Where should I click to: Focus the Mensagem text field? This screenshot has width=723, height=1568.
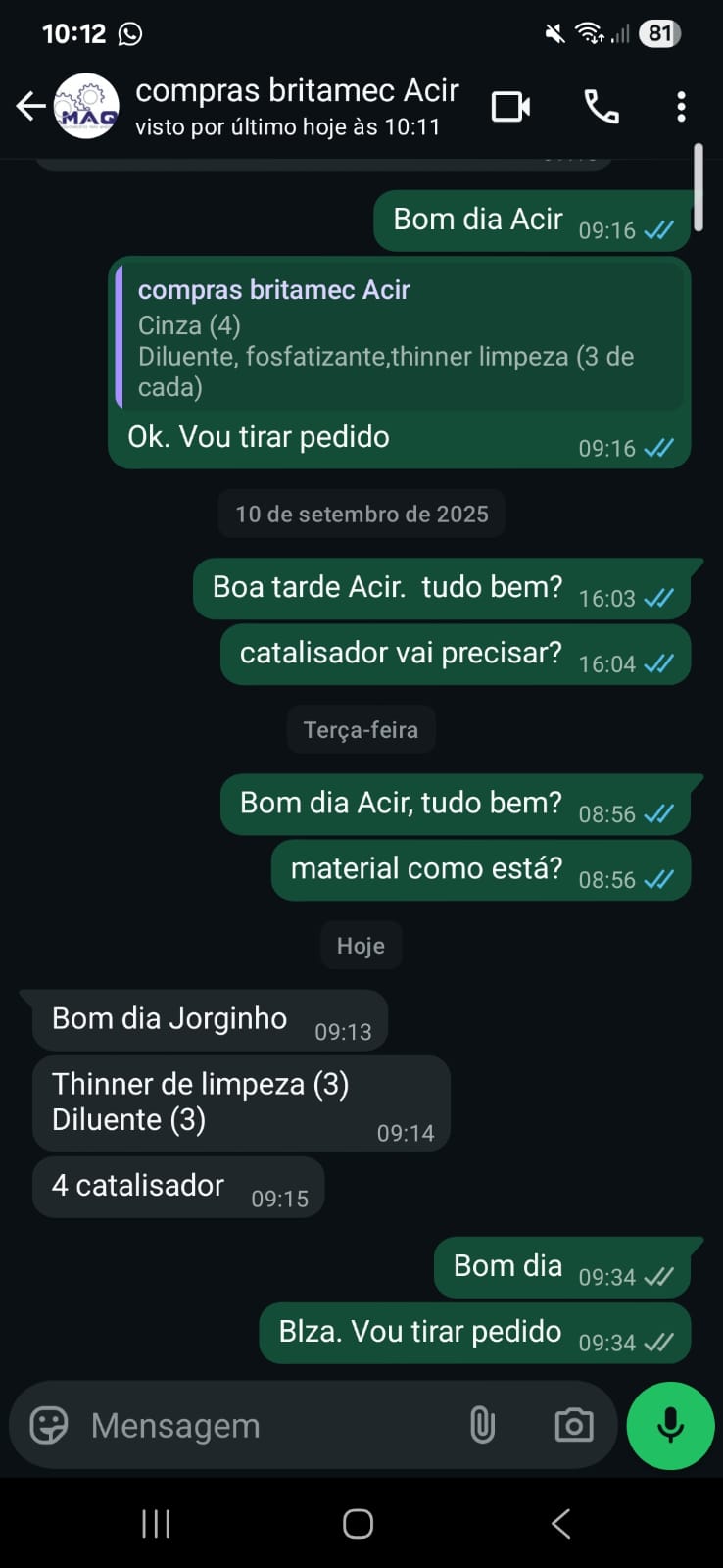click(x=265, y=1425)
